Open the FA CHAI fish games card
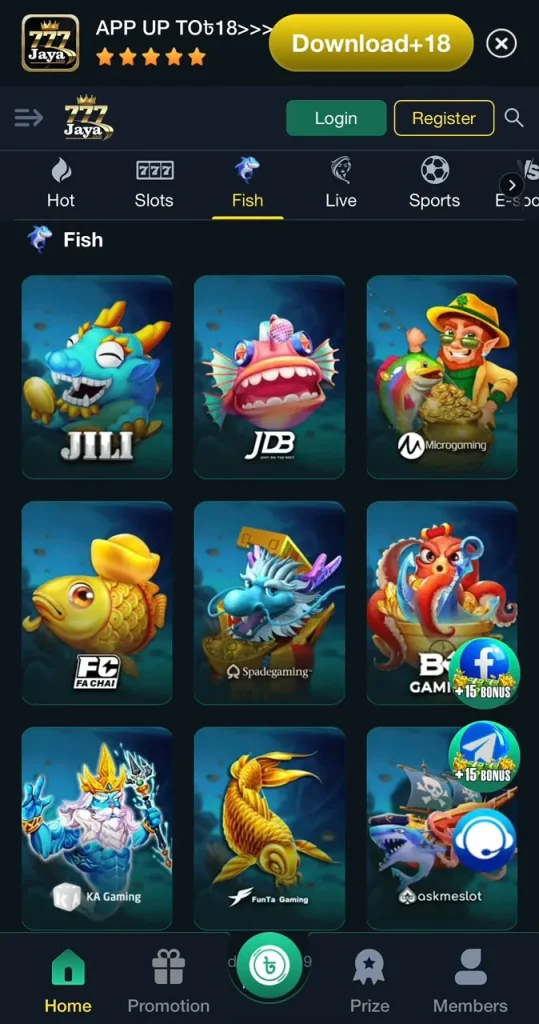The width and height of the screenshot is (539, 1024). pyautogui.click(x=97, y=603)
